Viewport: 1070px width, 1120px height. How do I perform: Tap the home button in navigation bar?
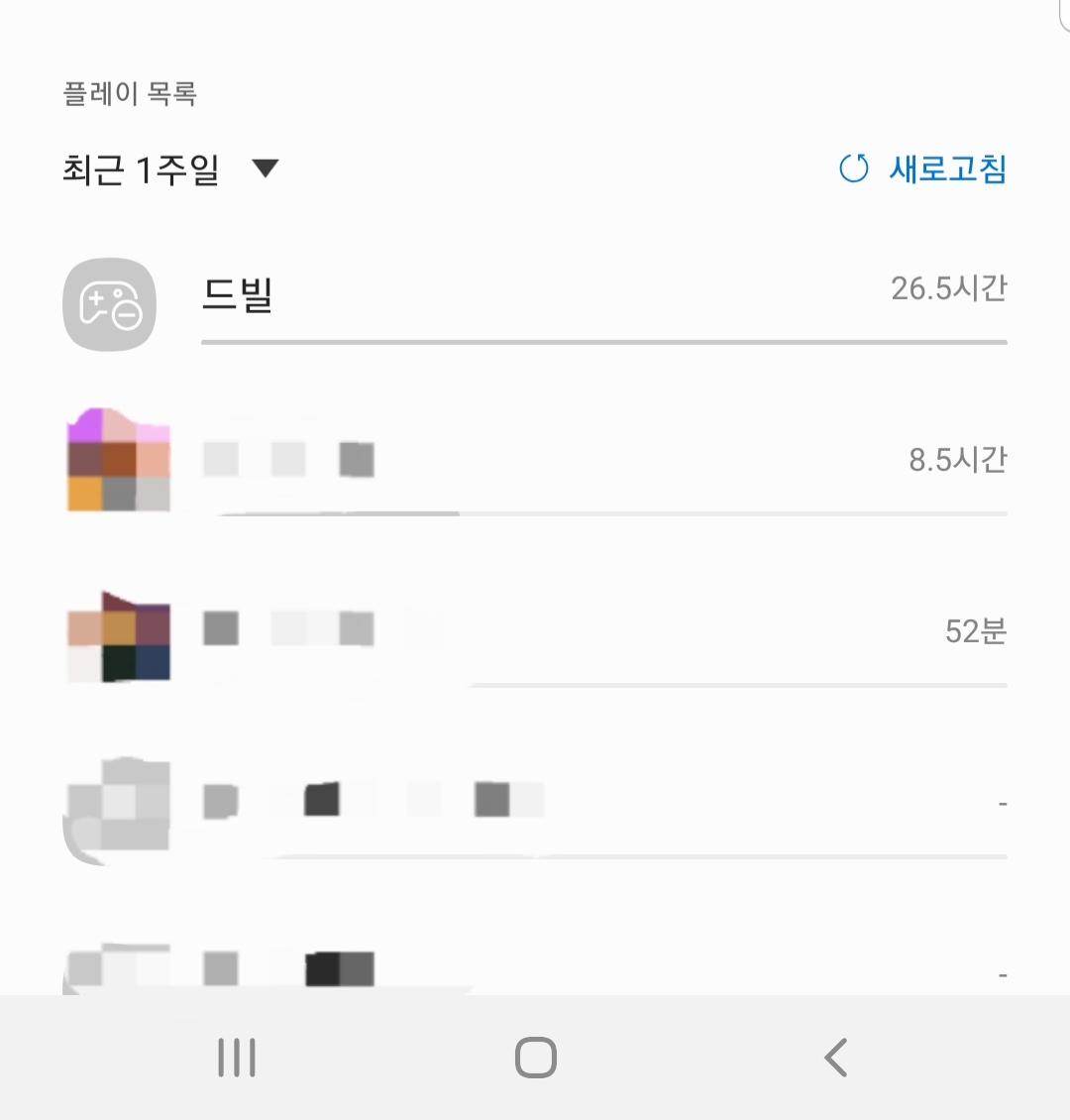click(535, 1058)
